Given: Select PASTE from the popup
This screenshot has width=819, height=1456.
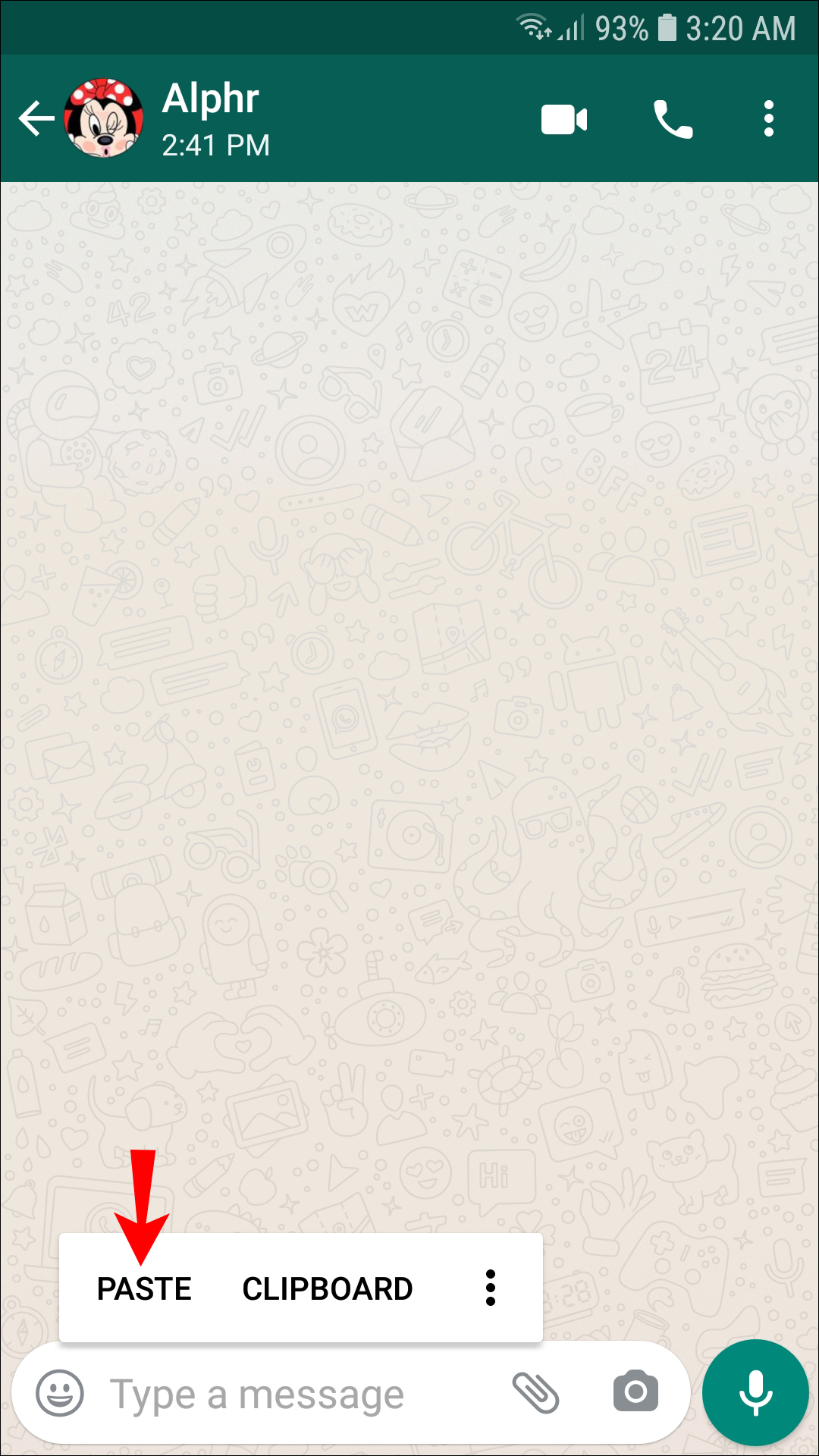Looking at the screenshot, I should tap(144, 1288).
